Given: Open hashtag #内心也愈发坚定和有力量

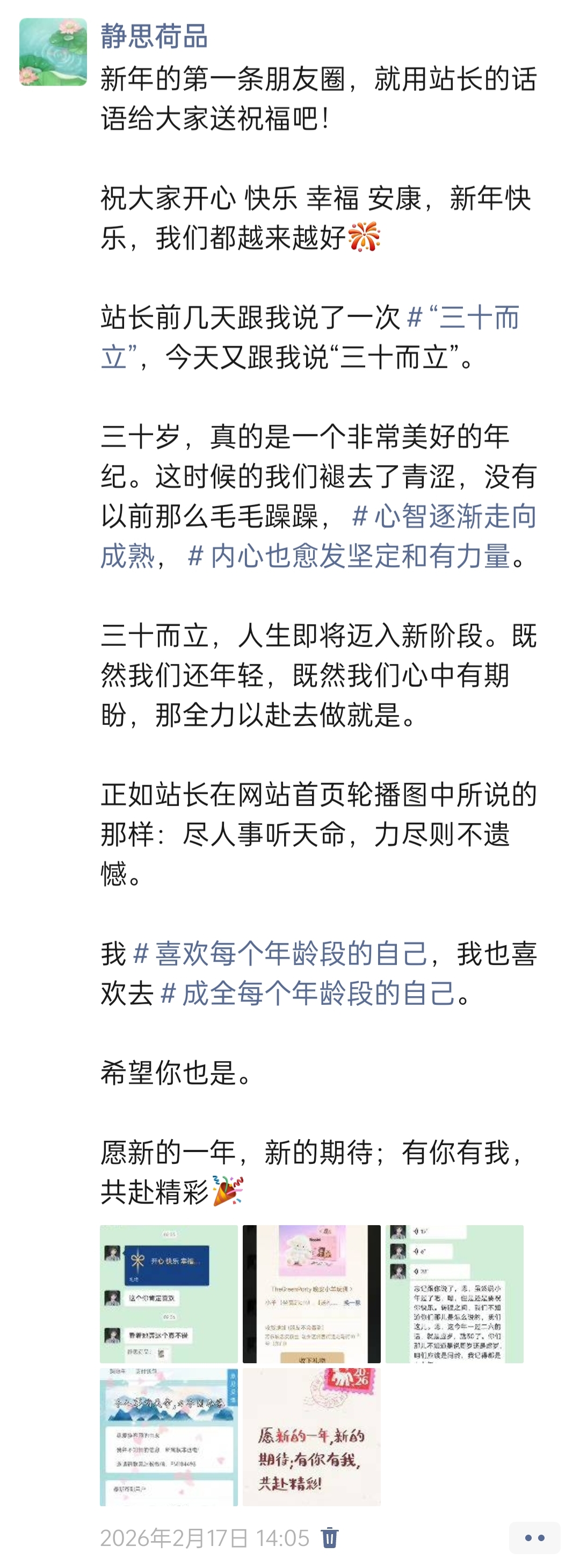Looking at the screenshot, I should pyautogui.click(x=349, y=556).
